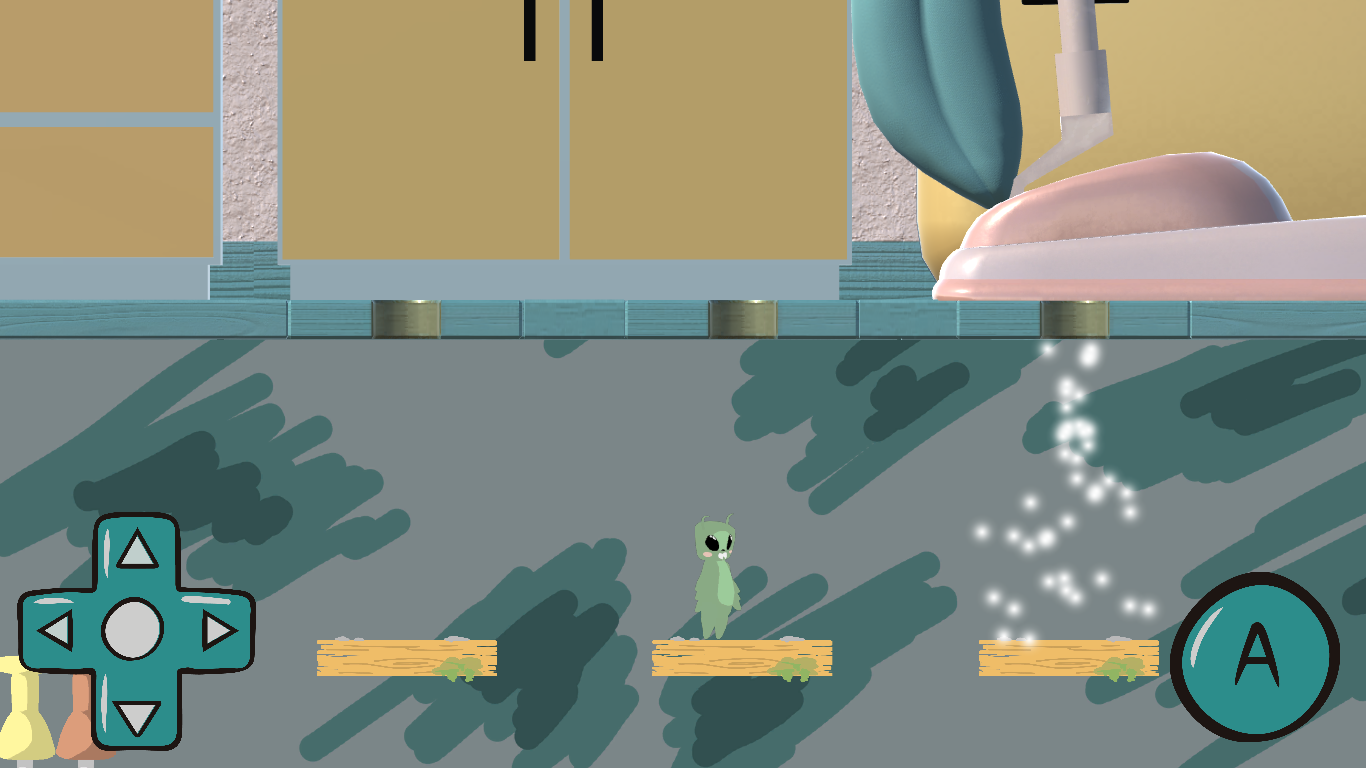Hit the round A action button
Viewport: 1366px width, 768px height.
(1256, 656)
